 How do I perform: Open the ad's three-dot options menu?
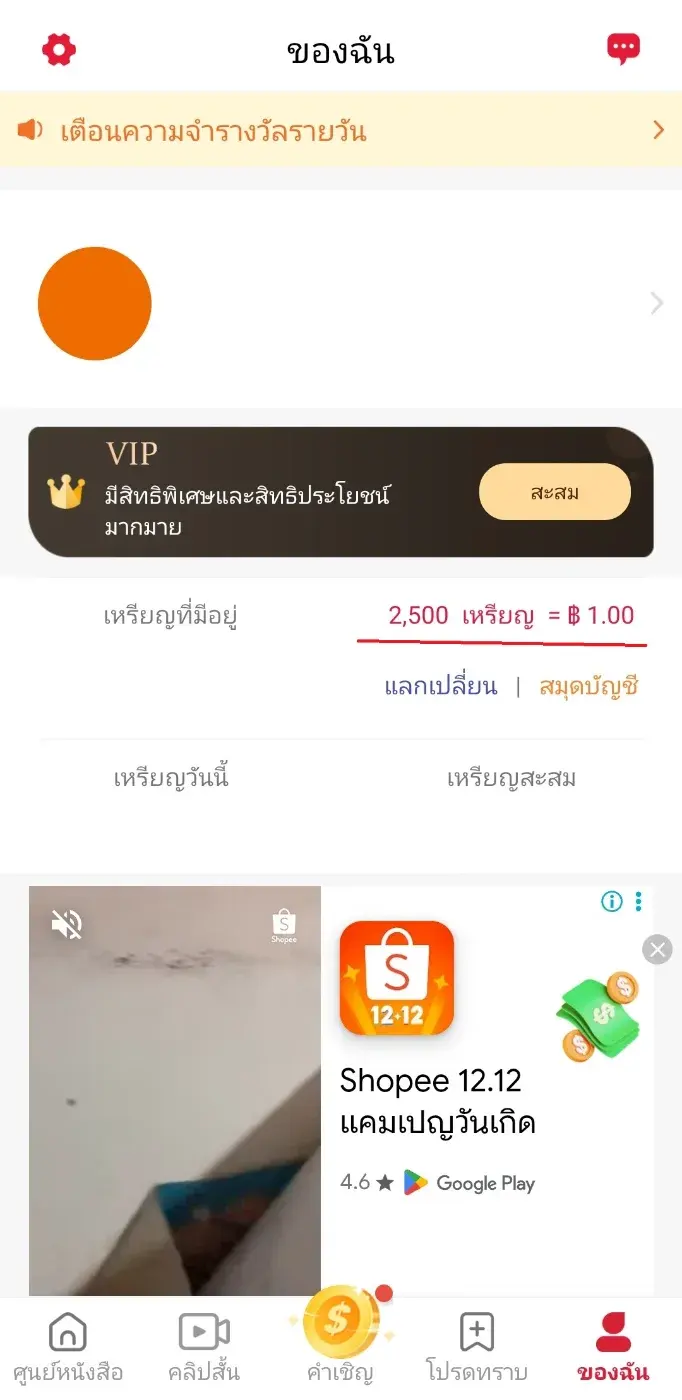(x=639, y=902)
